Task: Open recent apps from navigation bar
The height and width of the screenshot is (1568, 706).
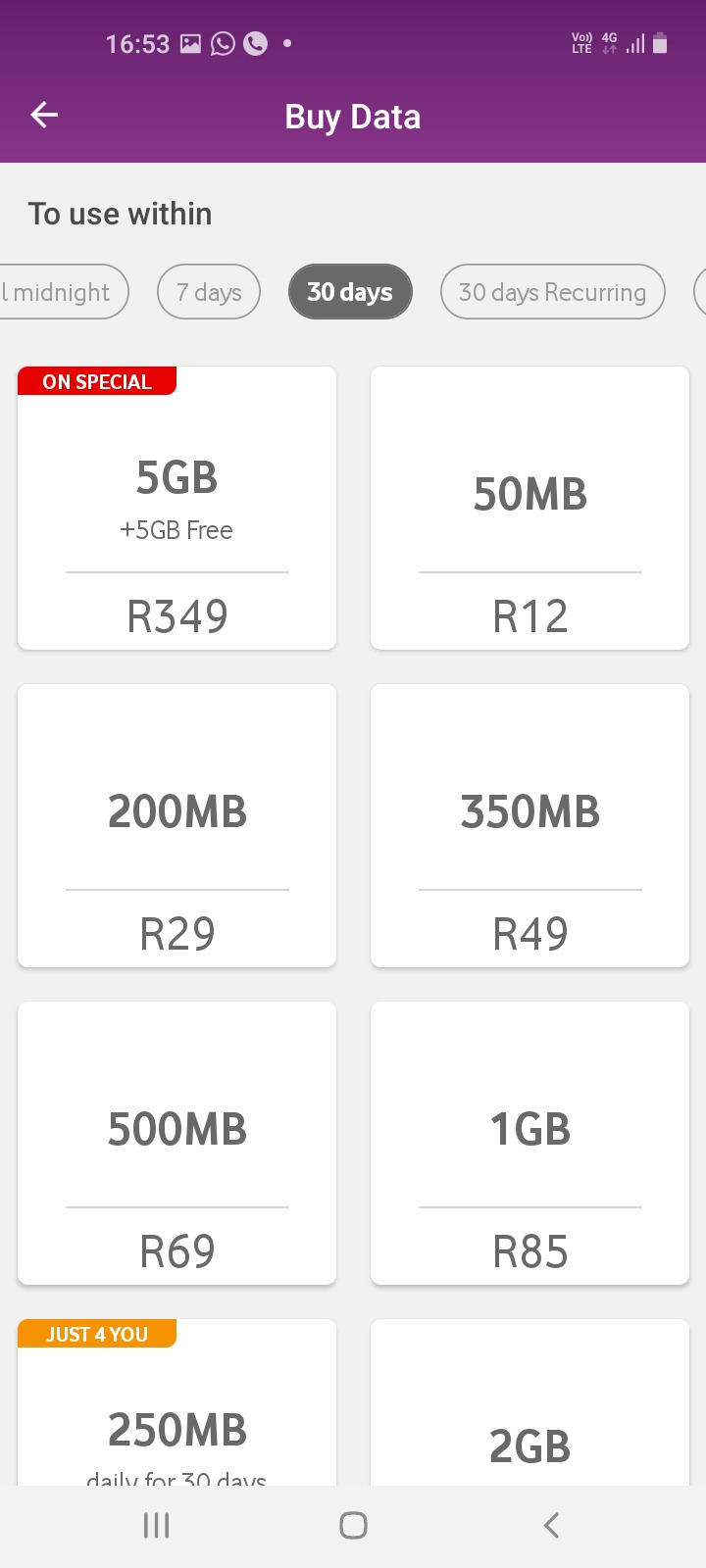Action: click(x=157, y=1525)
